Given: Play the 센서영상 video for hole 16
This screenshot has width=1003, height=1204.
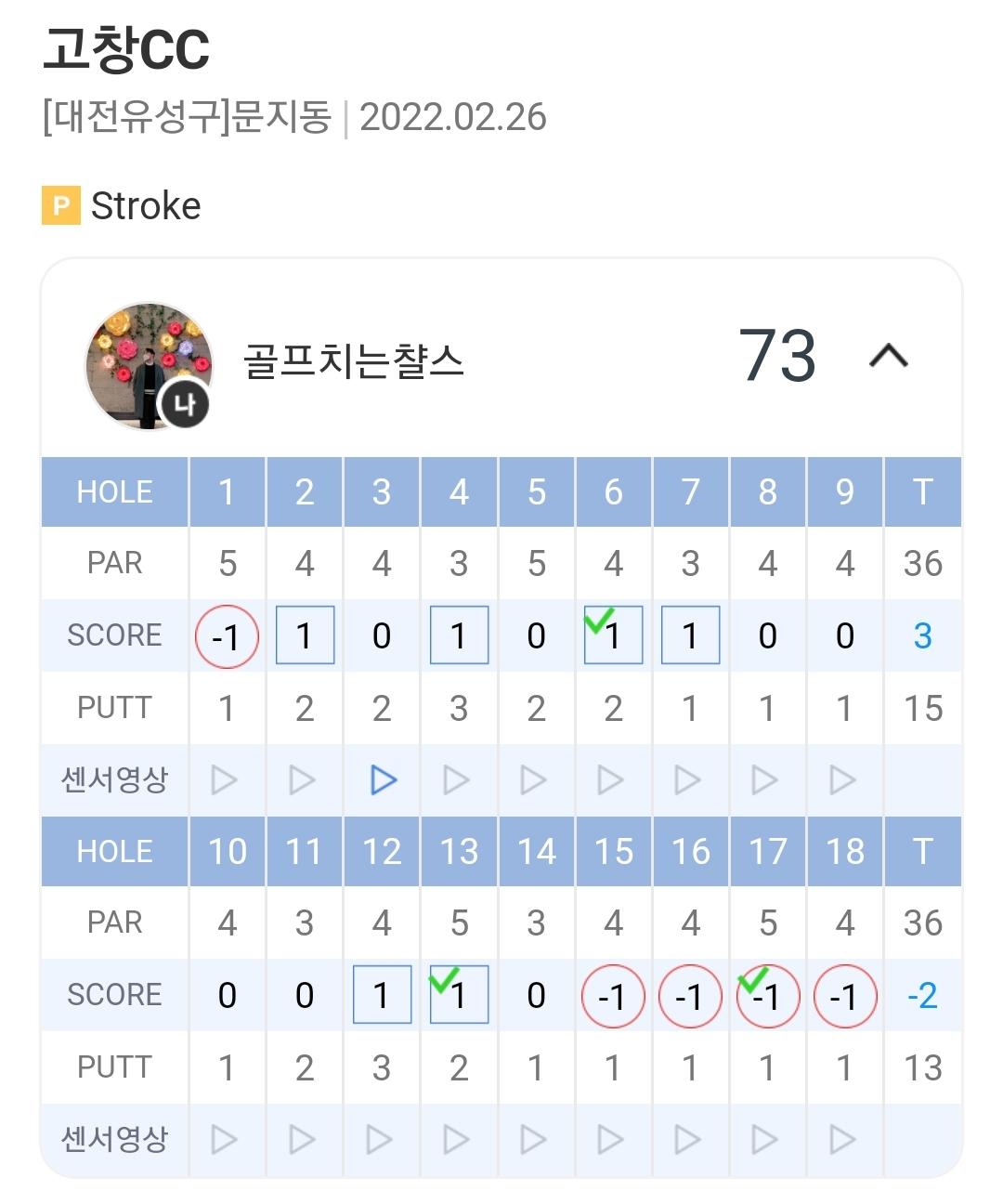Looking at the screenshot, I should tap(688, 1138).
